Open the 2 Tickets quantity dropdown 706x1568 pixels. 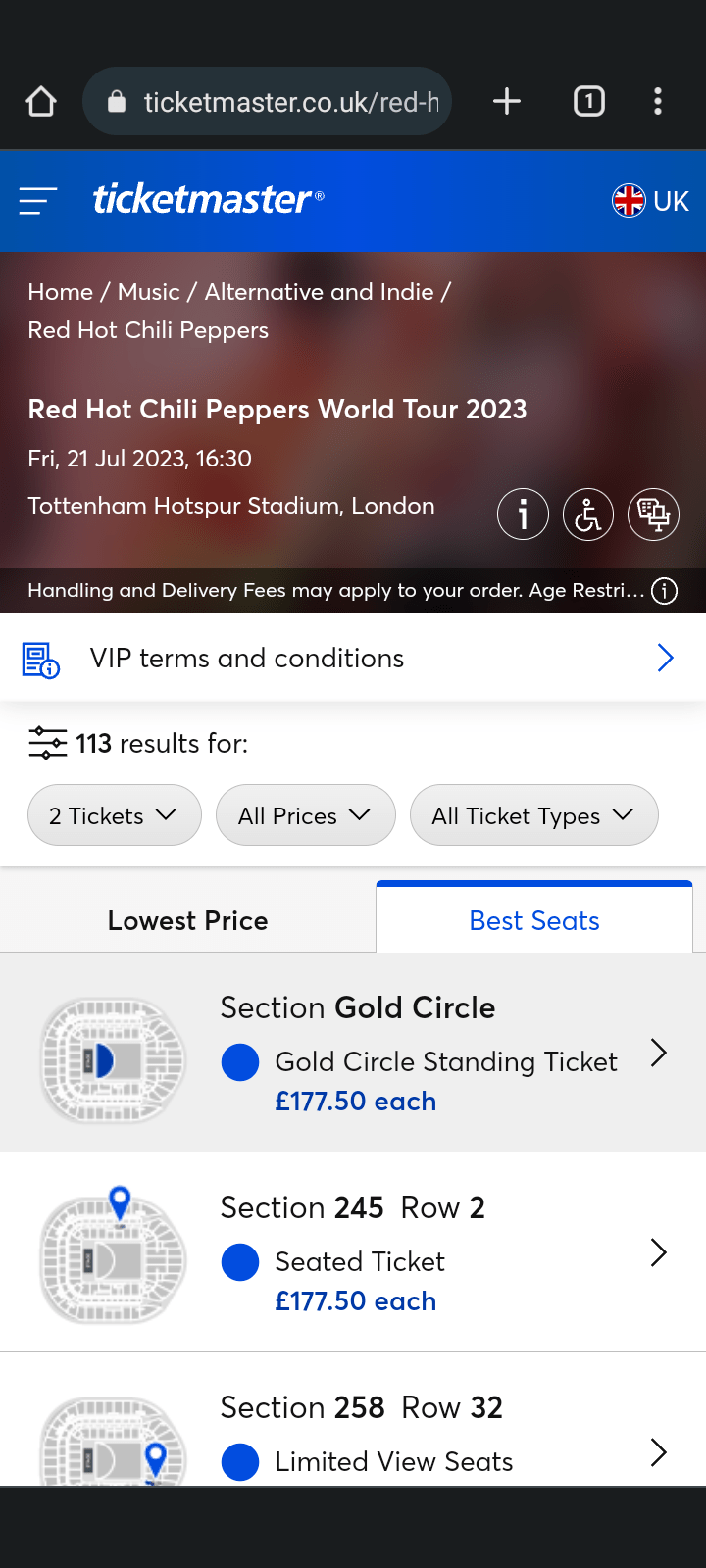(114, 814)
